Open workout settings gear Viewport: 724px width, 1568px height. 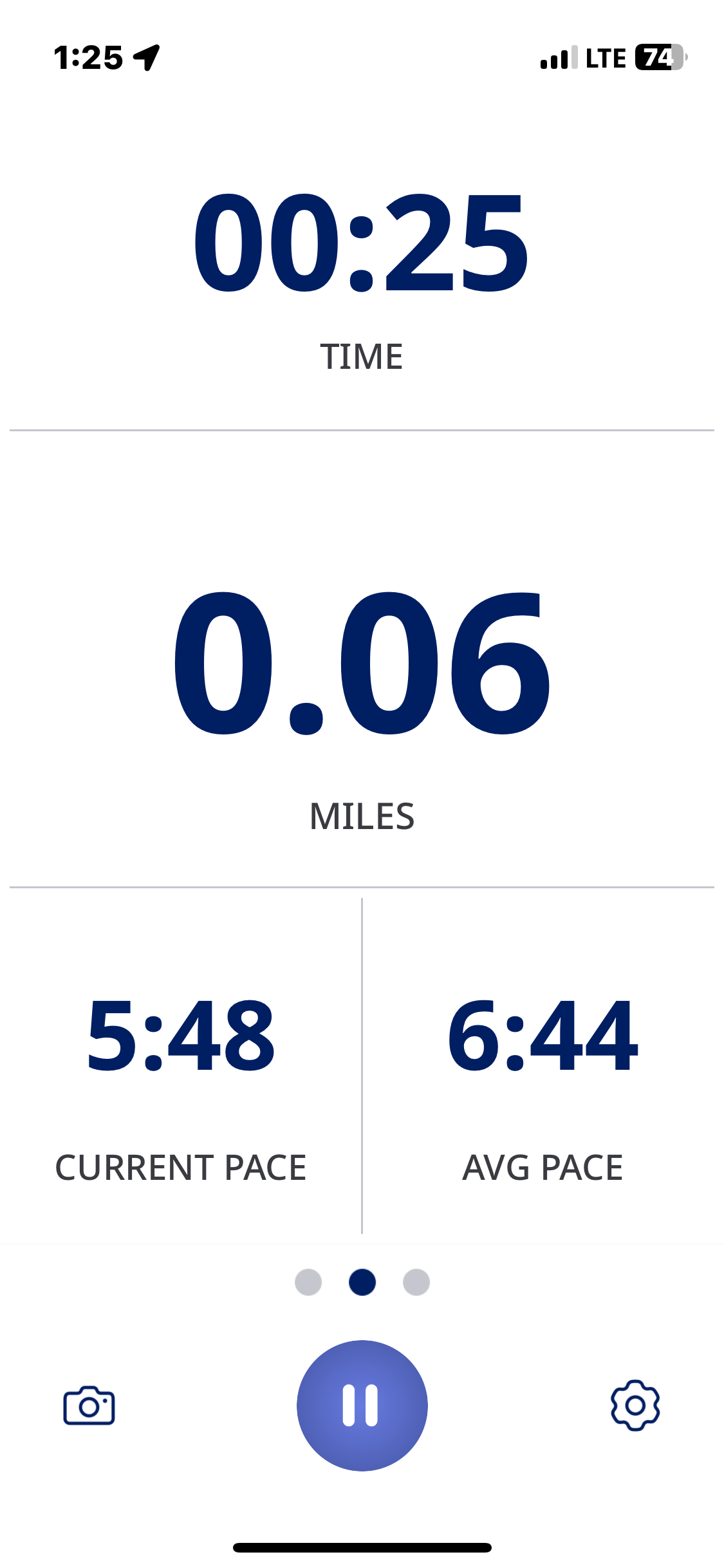coord(635,1406)
